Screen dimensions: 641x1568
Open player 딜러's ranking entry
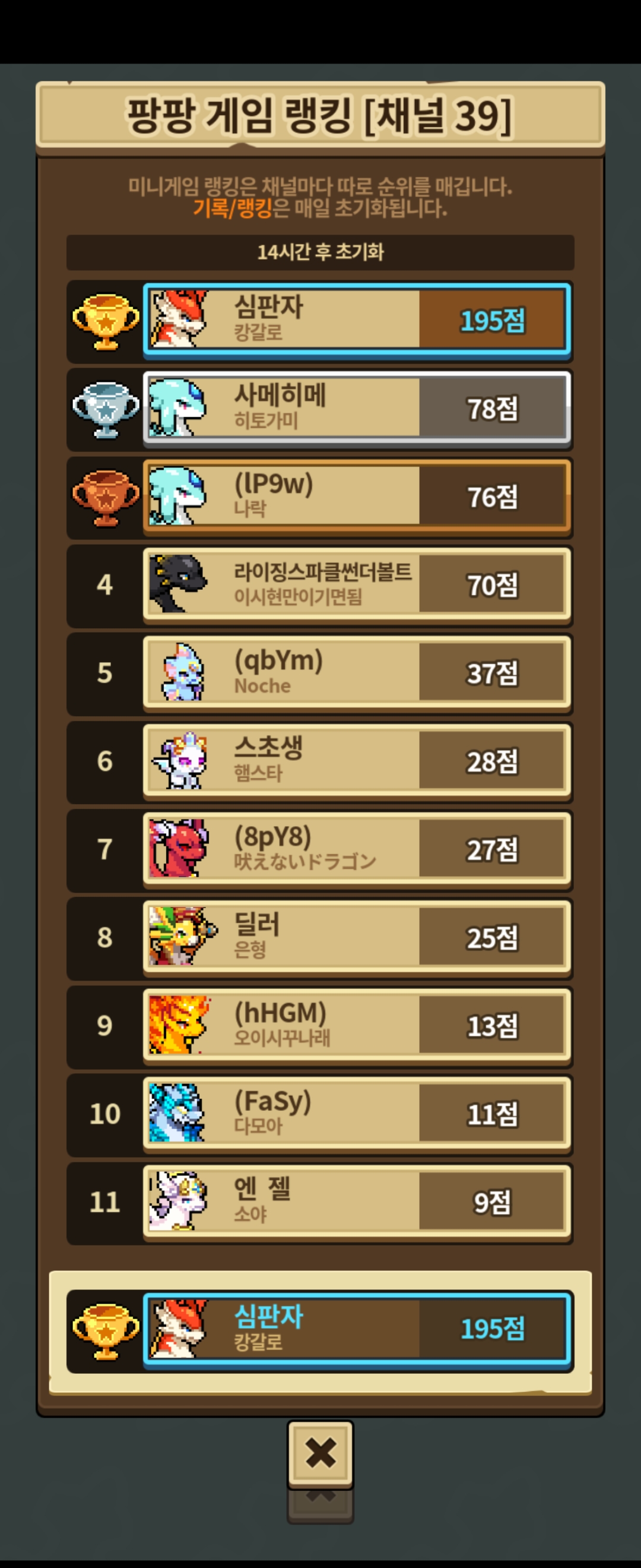[x=357, y=937]
